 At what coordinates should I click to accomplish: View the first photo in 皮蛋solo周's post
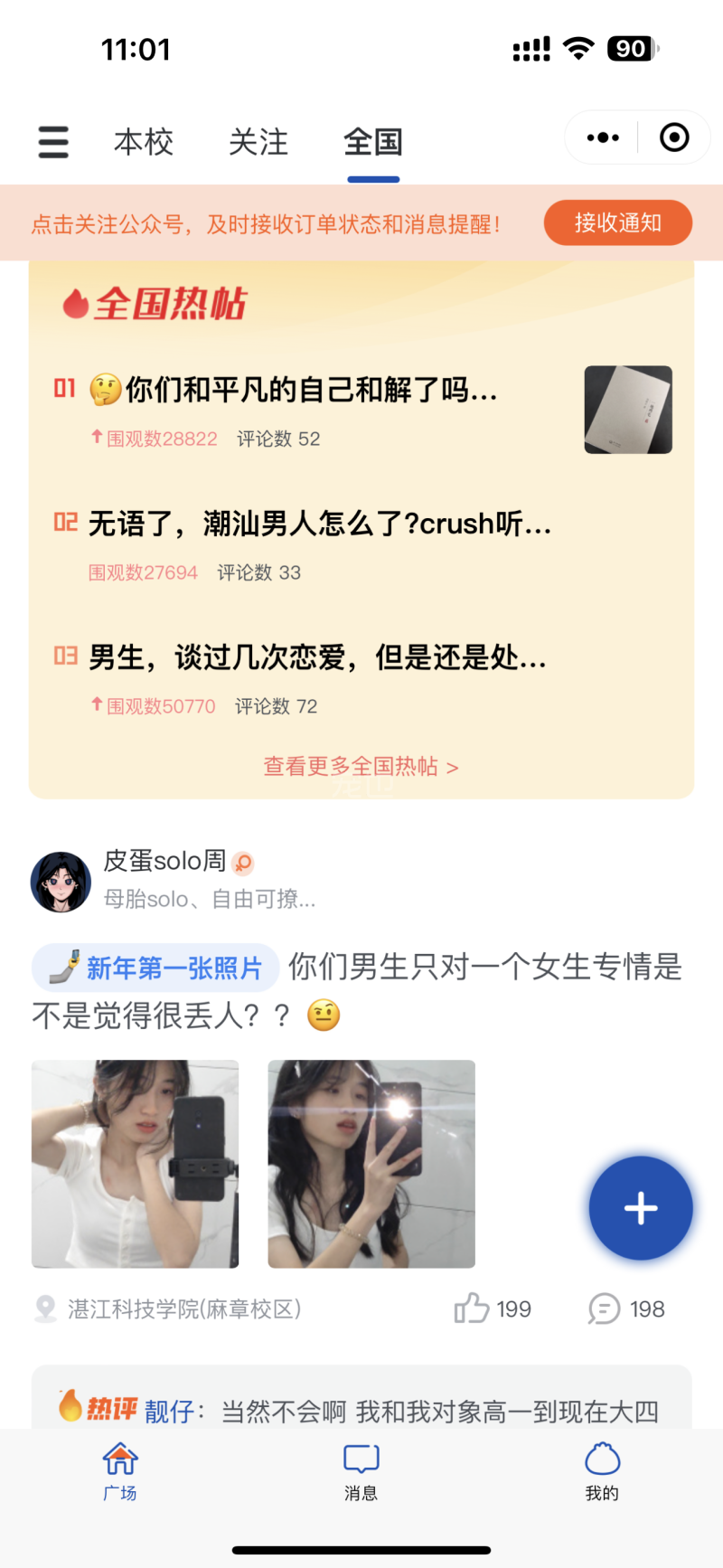tap(136, 1164)
